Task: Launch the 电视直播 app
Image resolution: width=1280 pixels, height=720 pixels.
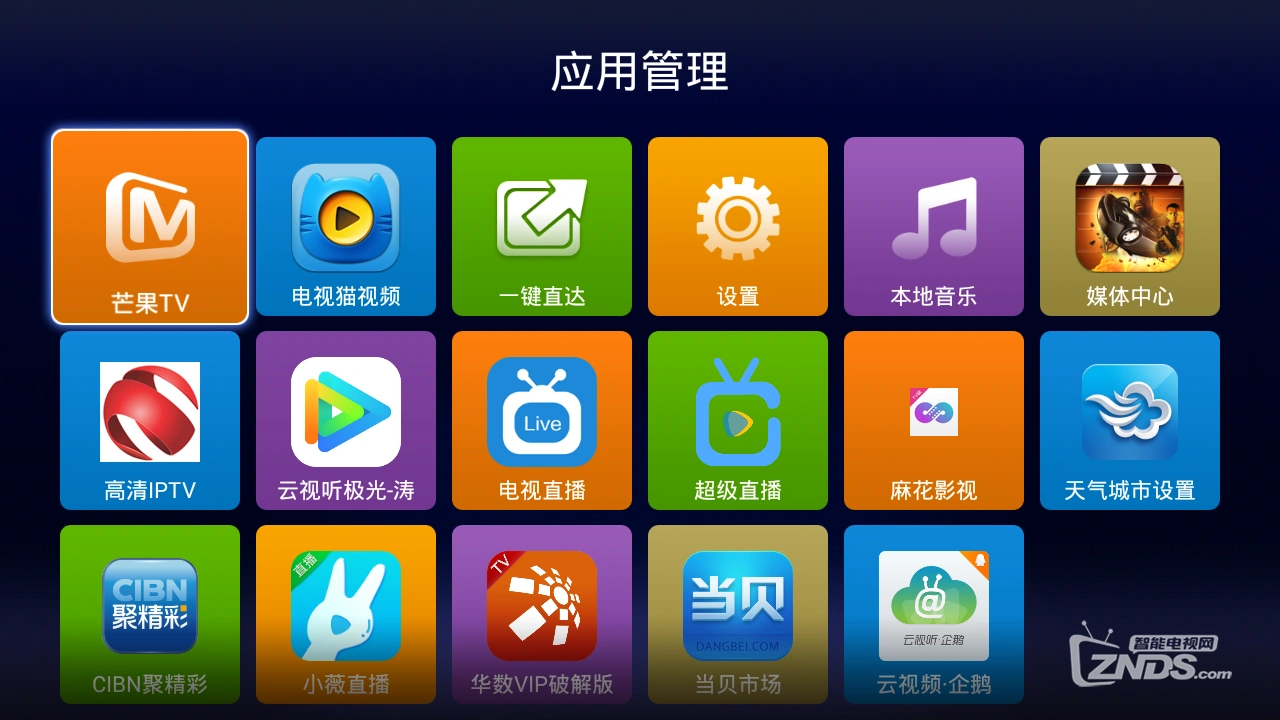Action: click(x=542, y=420)
